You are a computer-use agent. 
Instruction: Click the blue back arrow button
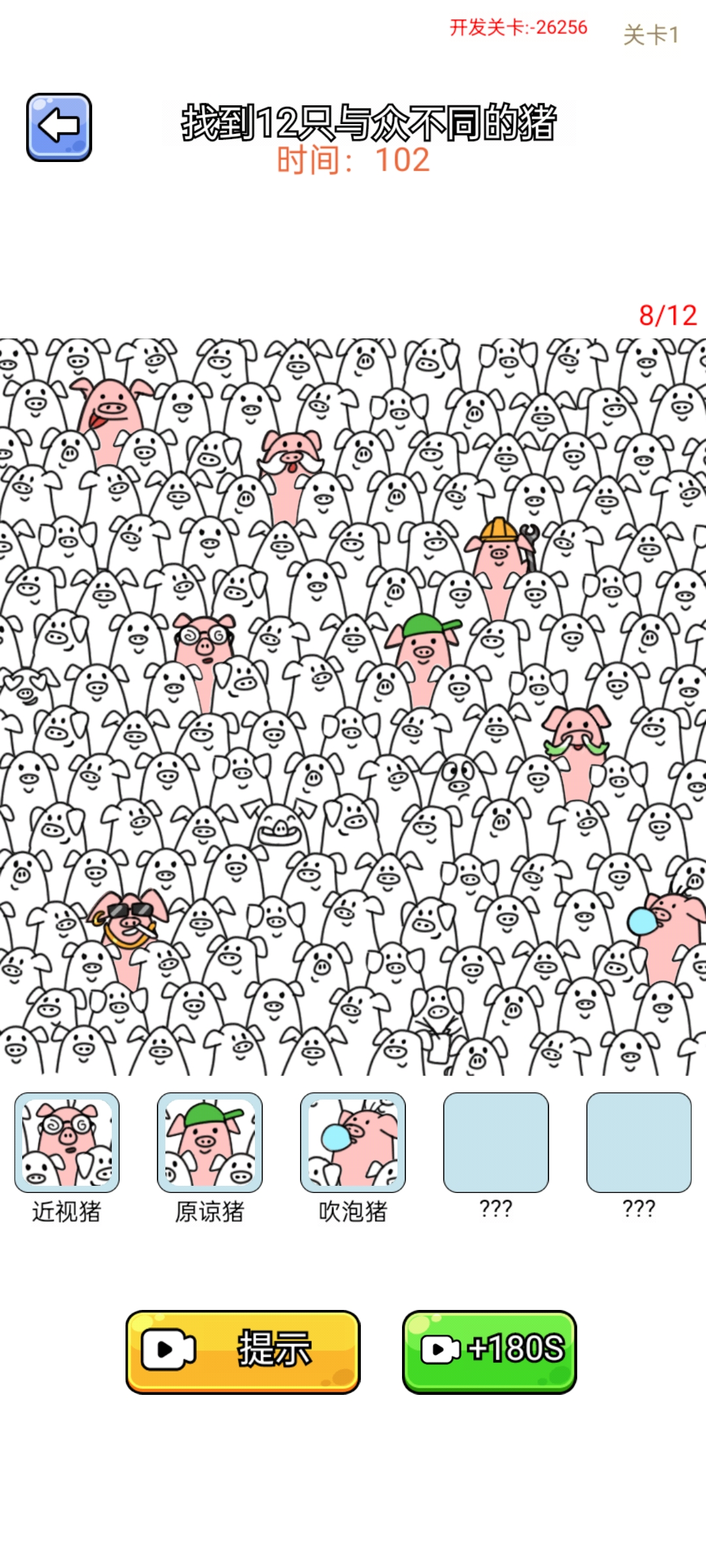[x=58, y=127]
